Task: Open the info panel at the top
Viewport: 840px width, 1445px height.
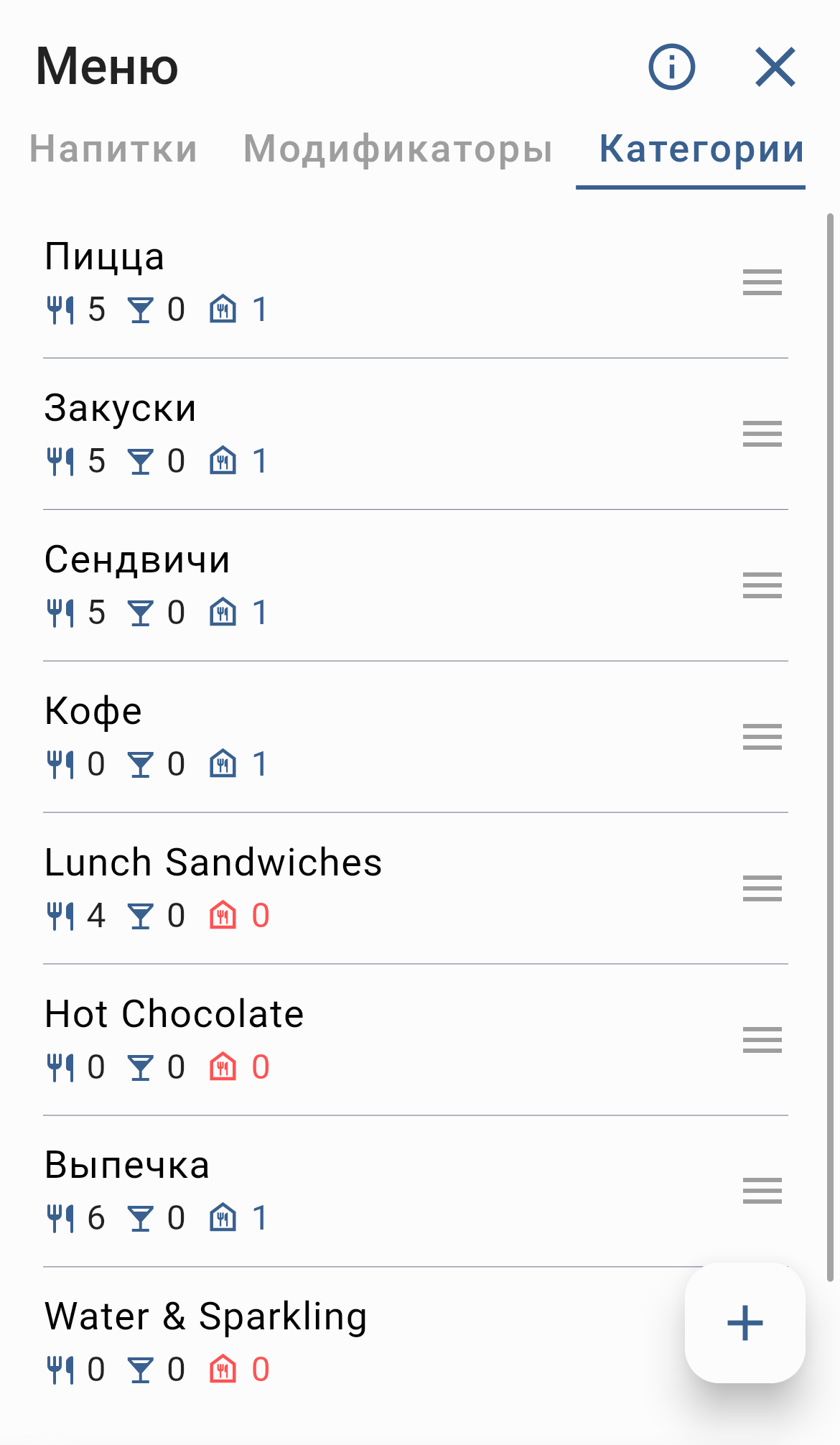Action: [x=671, y=67]
